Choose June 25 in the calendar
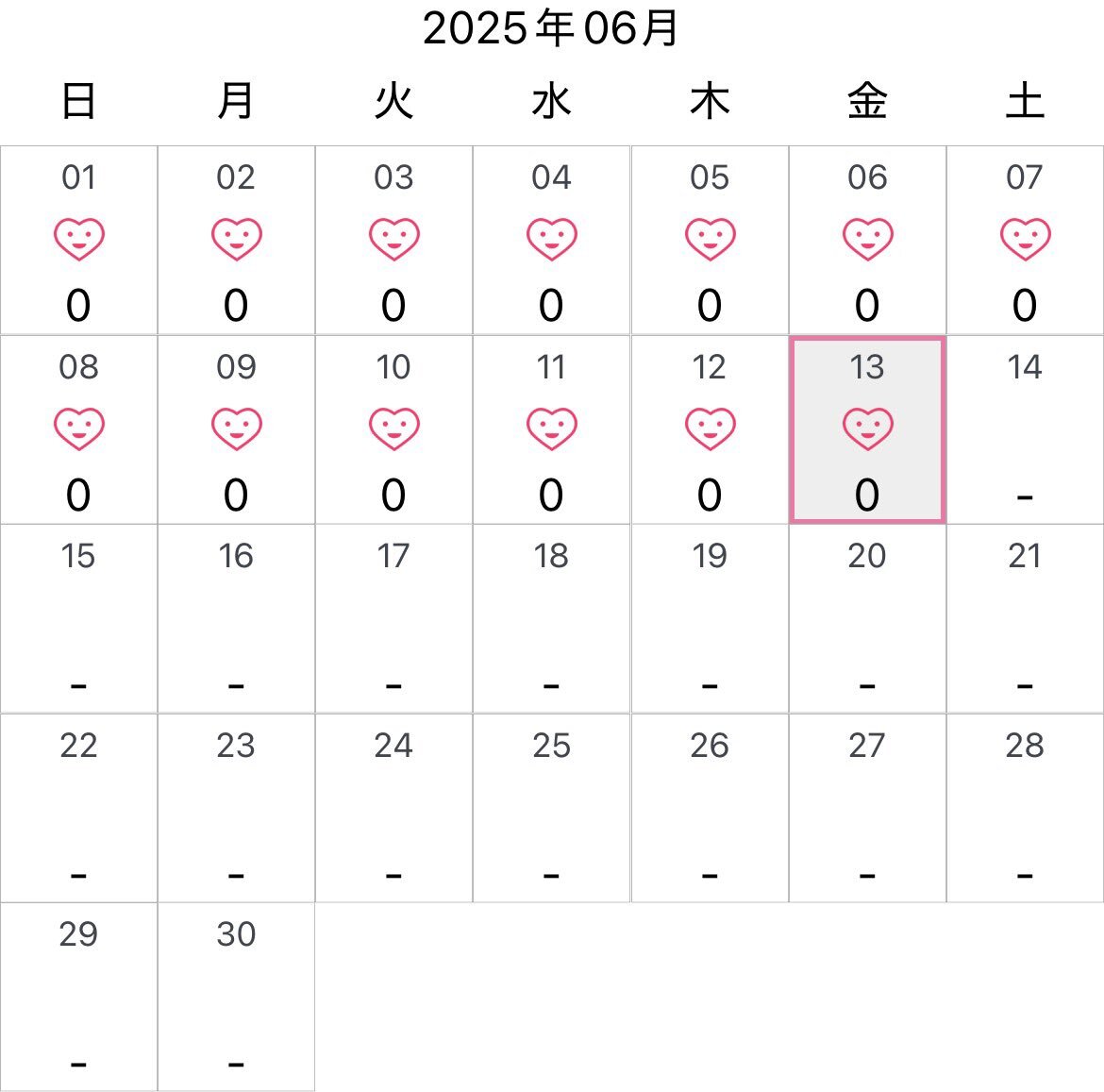Image resolution: width=1104 pixels, height=1092 pixels. click(x=551, y=808)
